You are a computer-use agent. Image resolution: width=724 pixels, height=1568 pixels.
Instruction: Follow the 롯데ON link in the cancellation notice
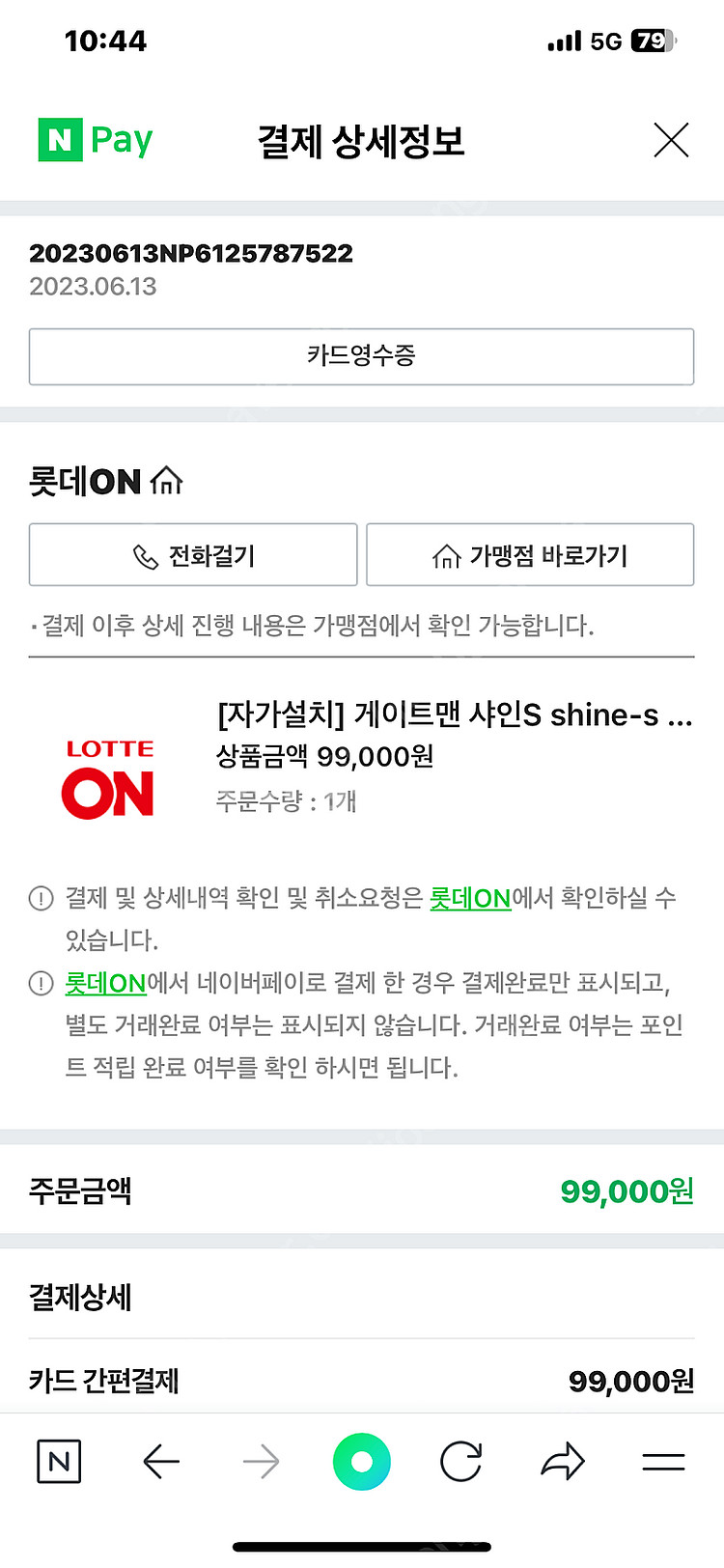coord(470,899)
